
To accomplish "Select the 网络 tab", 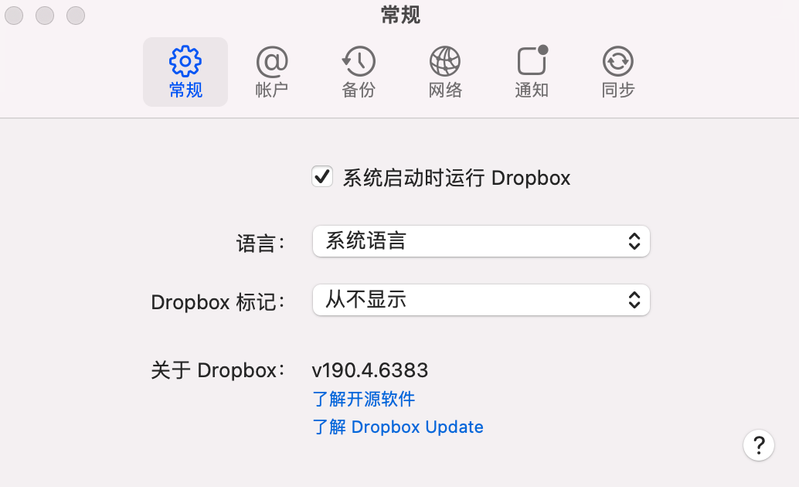I will pyautogui.click(x=445, y=72).
